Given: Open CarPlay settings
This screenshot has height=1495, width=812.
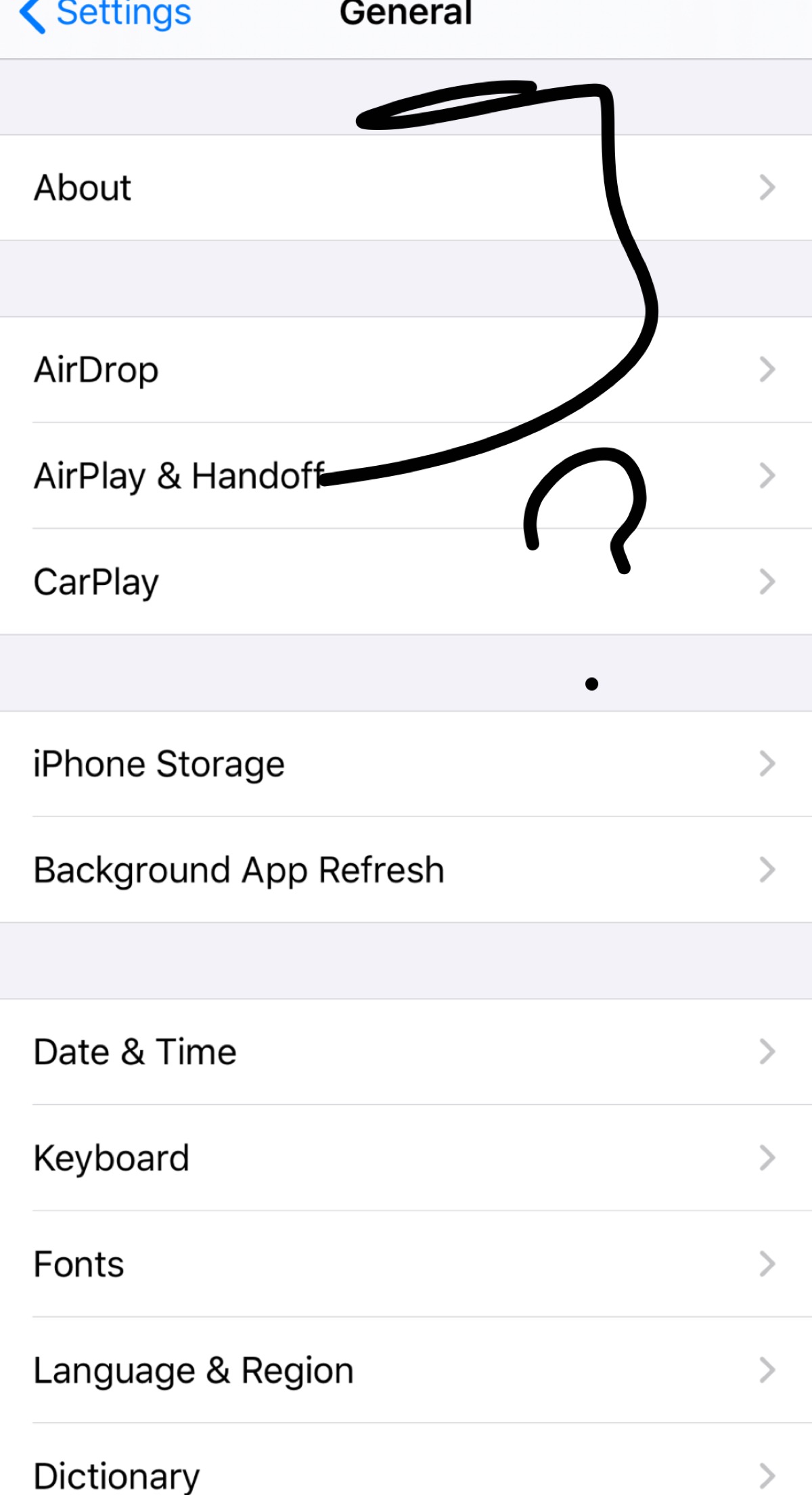Looking at the screenshot, I should [406, 582].
